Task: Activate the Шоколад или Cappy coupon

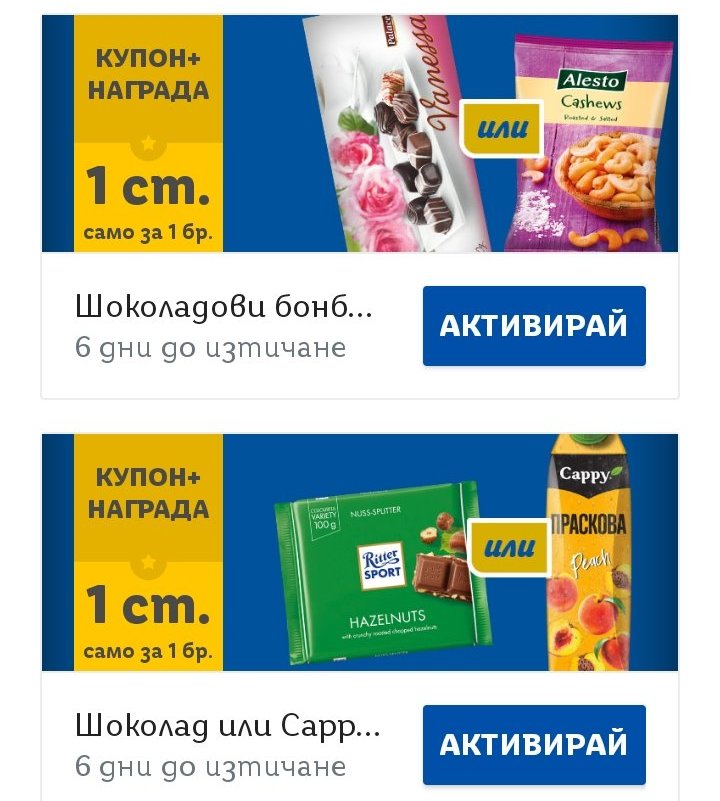Action: (534, 745)
